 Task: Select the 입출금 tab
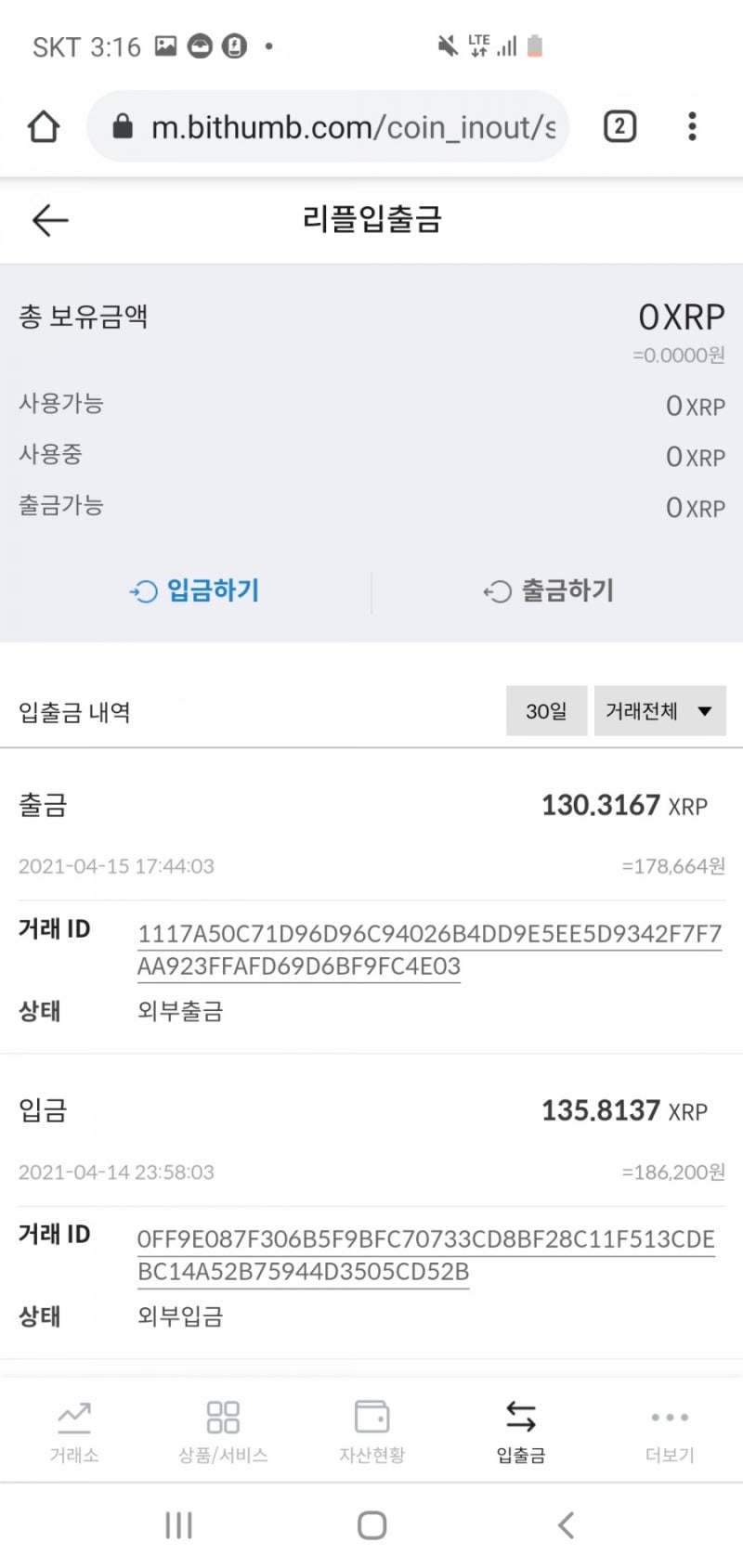pyautogui.click(x=520, y=1431)
